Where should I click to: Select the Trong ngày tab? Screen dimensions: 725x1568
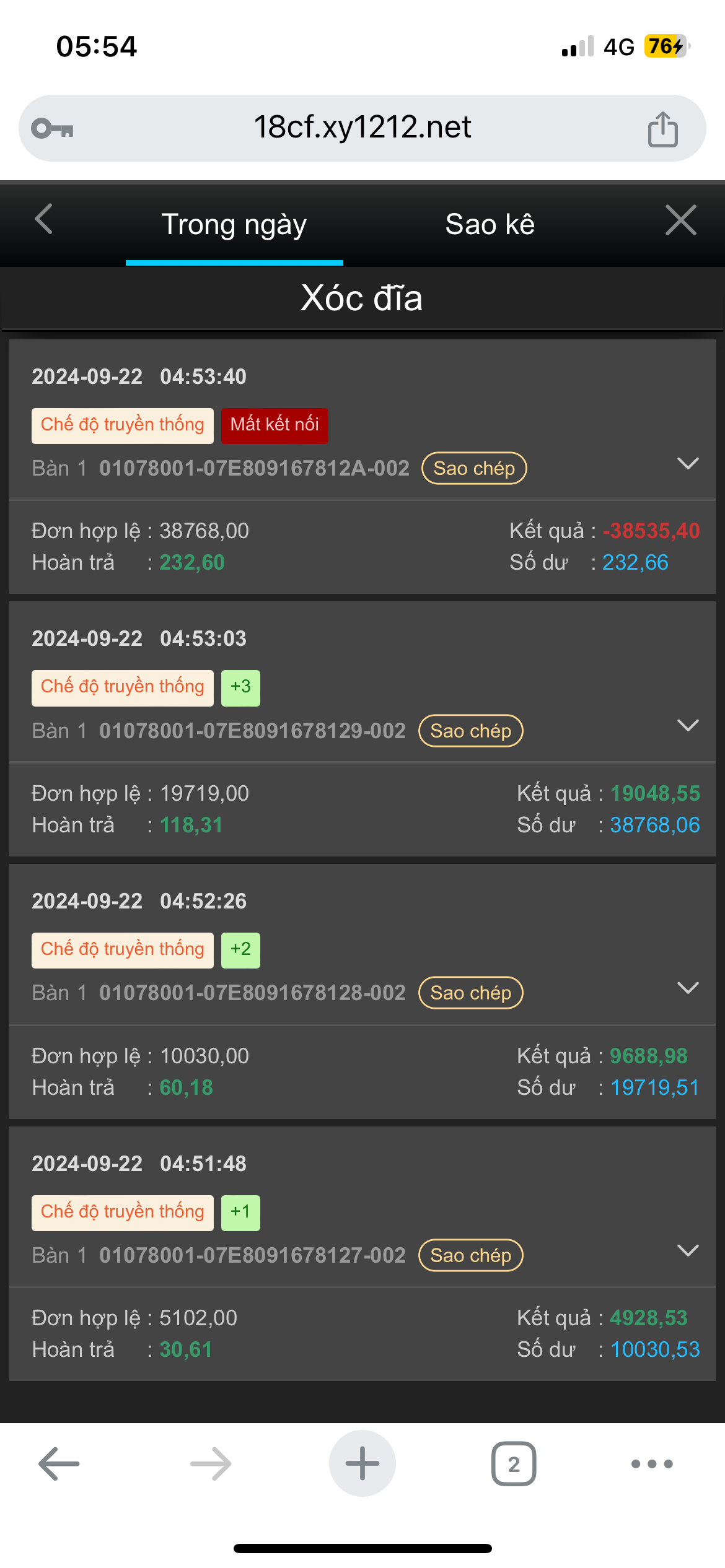234,224
